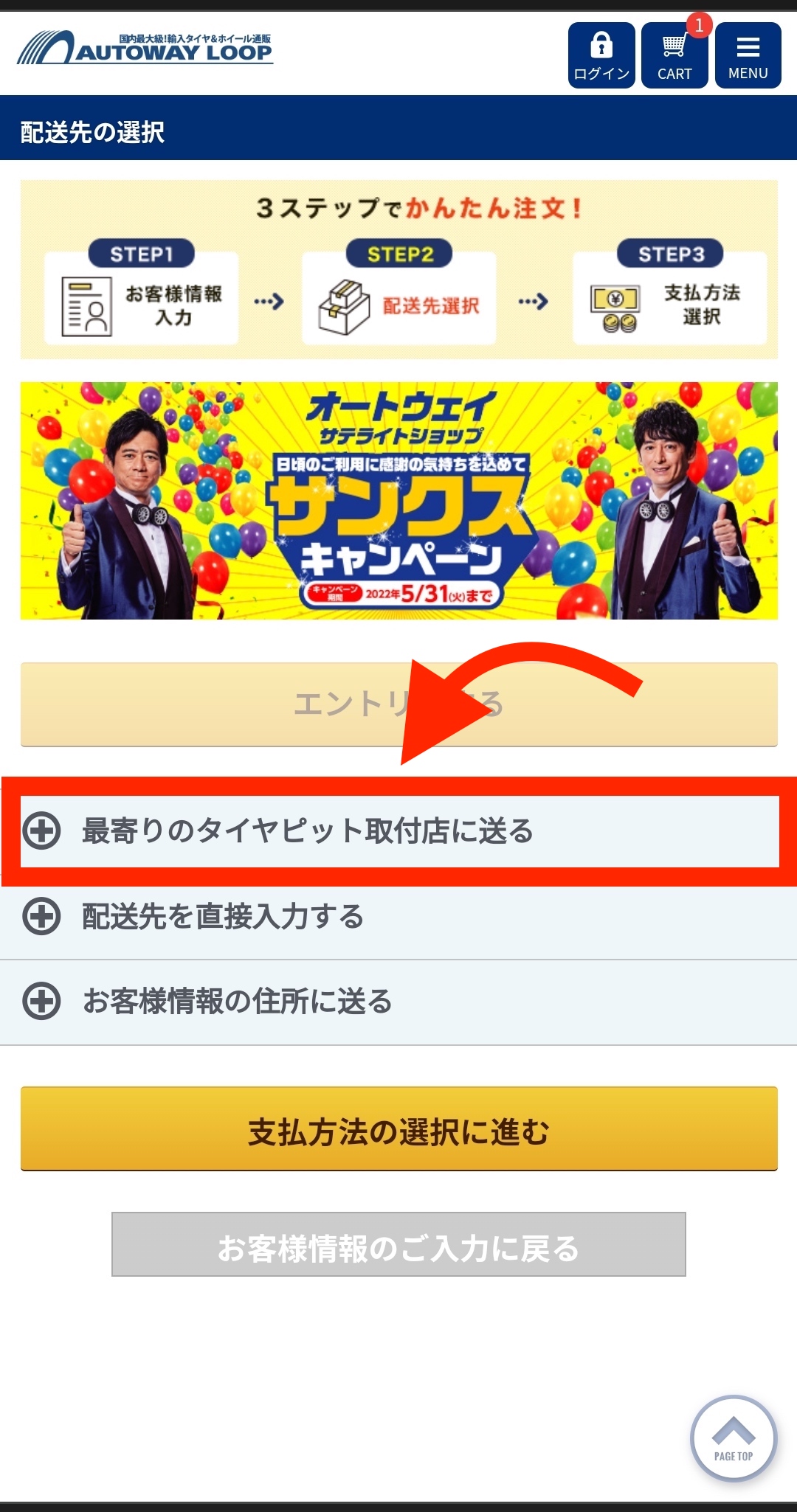Open the サンクスキャンペーン banner
This screenshot has height=1512, width=797.
398,501
